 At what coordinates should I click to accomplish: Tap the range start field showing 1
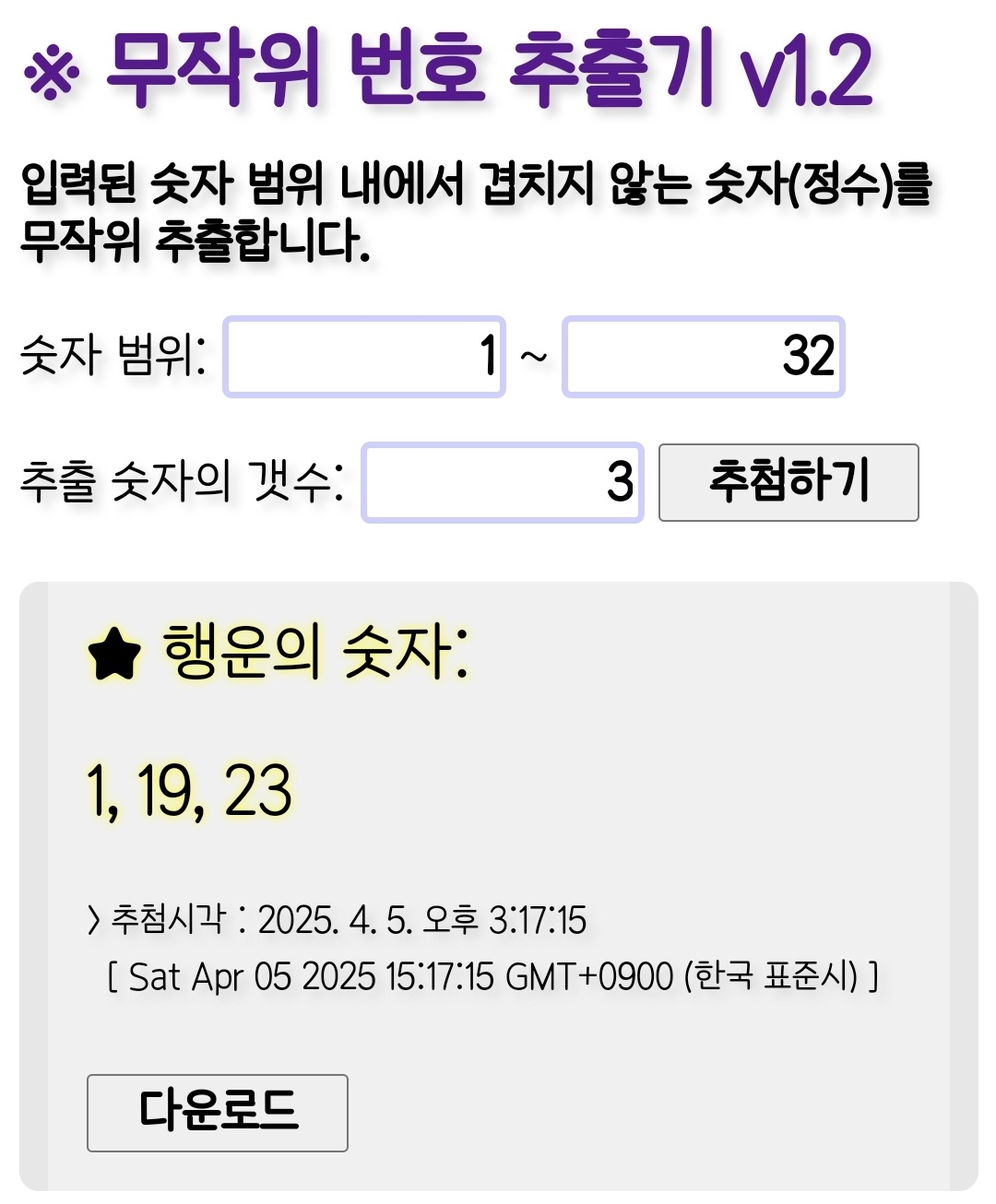364,357
